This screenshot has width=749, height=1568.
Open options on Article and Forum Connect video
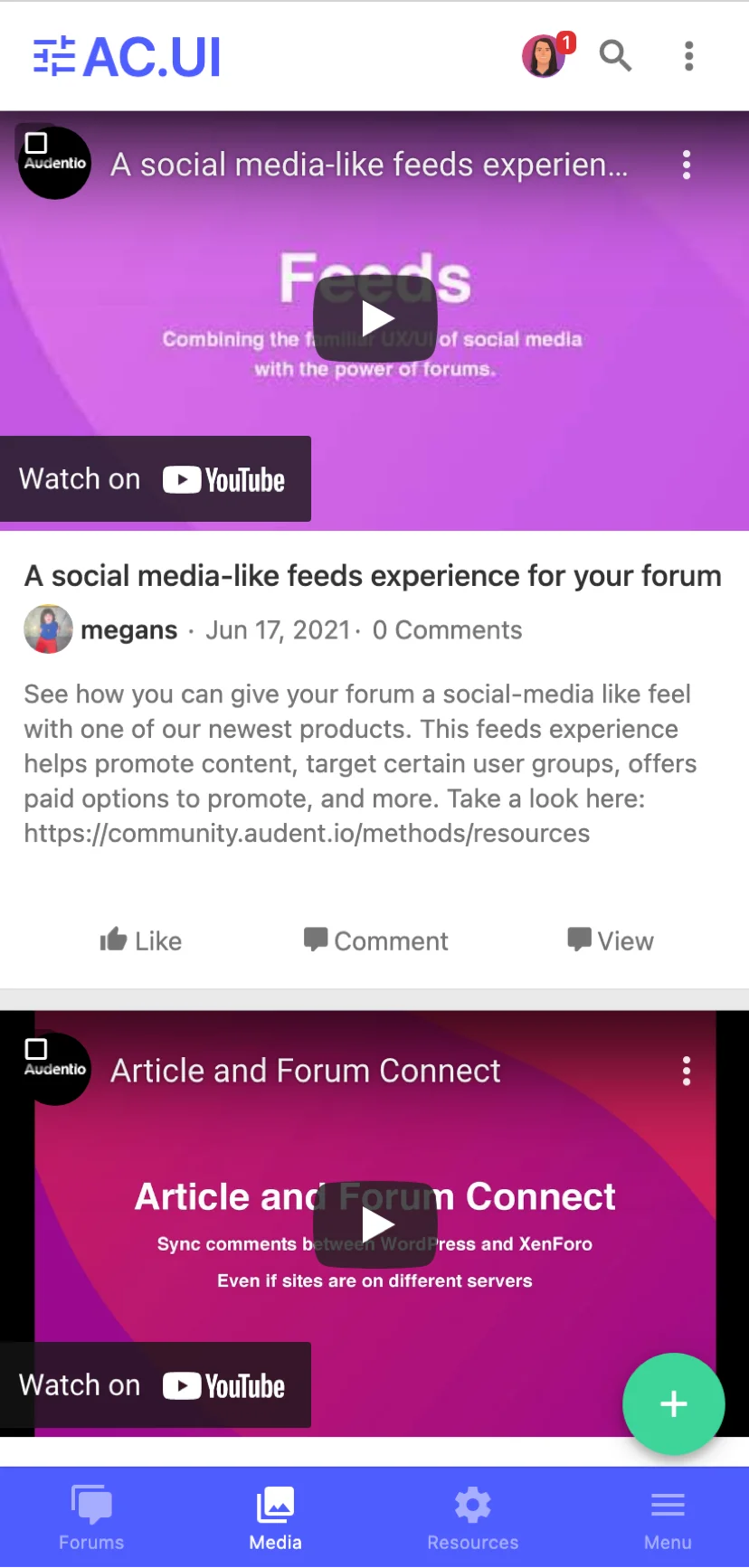point(687,1071)
